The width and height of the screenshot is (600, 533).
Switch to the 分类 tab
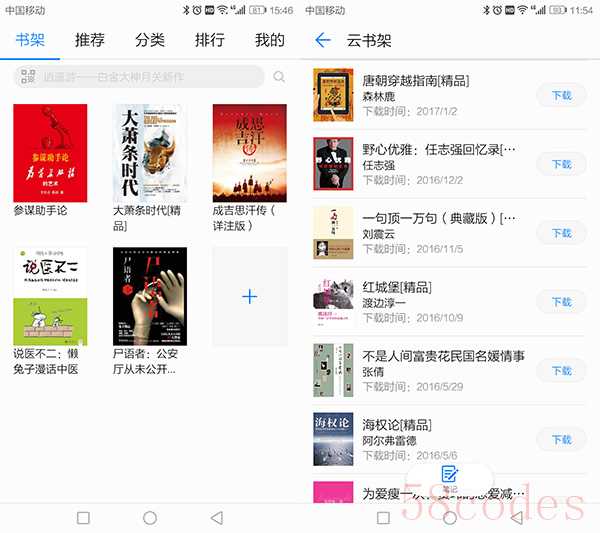(x=150, y=41)
